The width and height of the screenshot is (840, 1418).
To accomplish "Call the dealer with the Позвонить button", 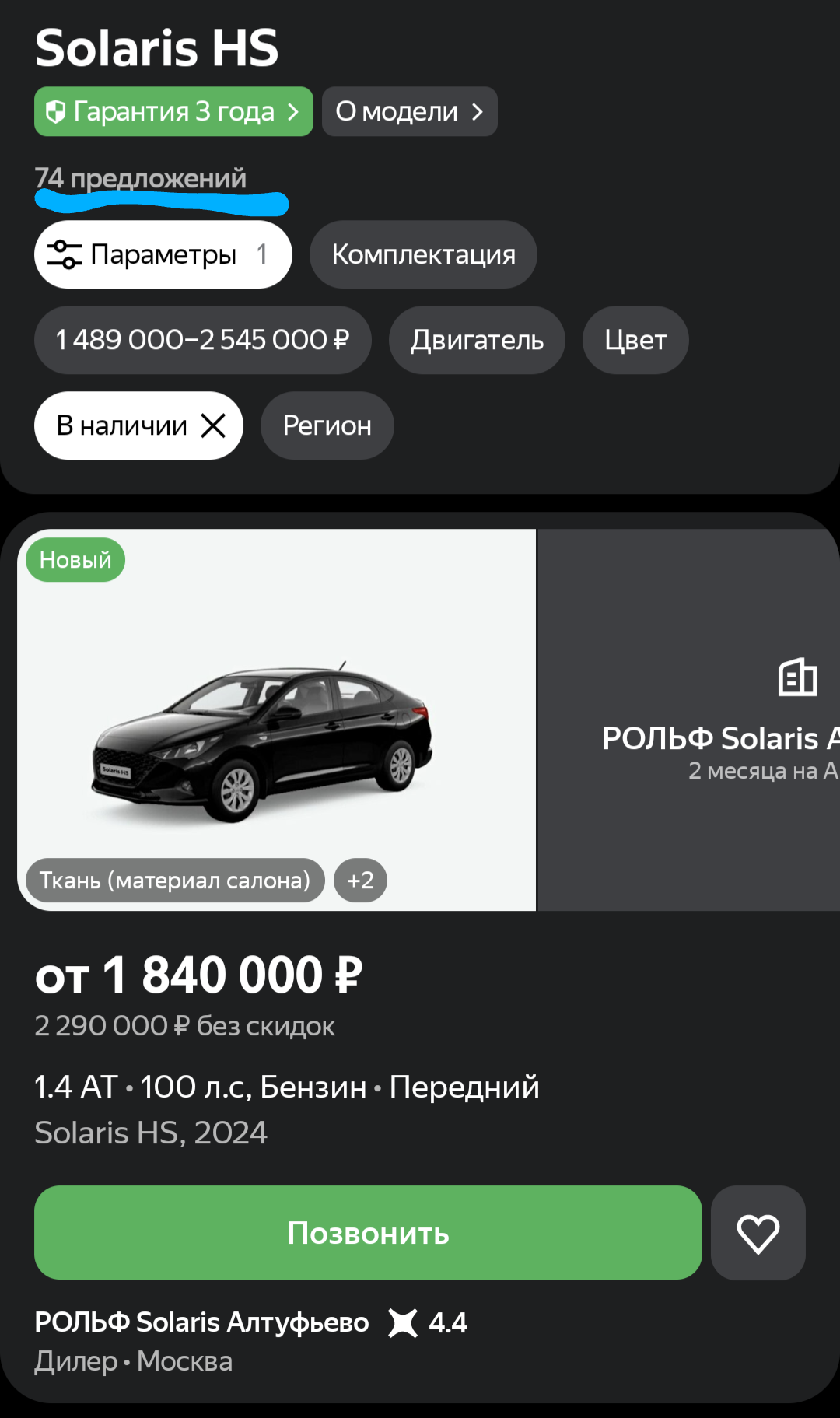I will [x=368, y=1233].
